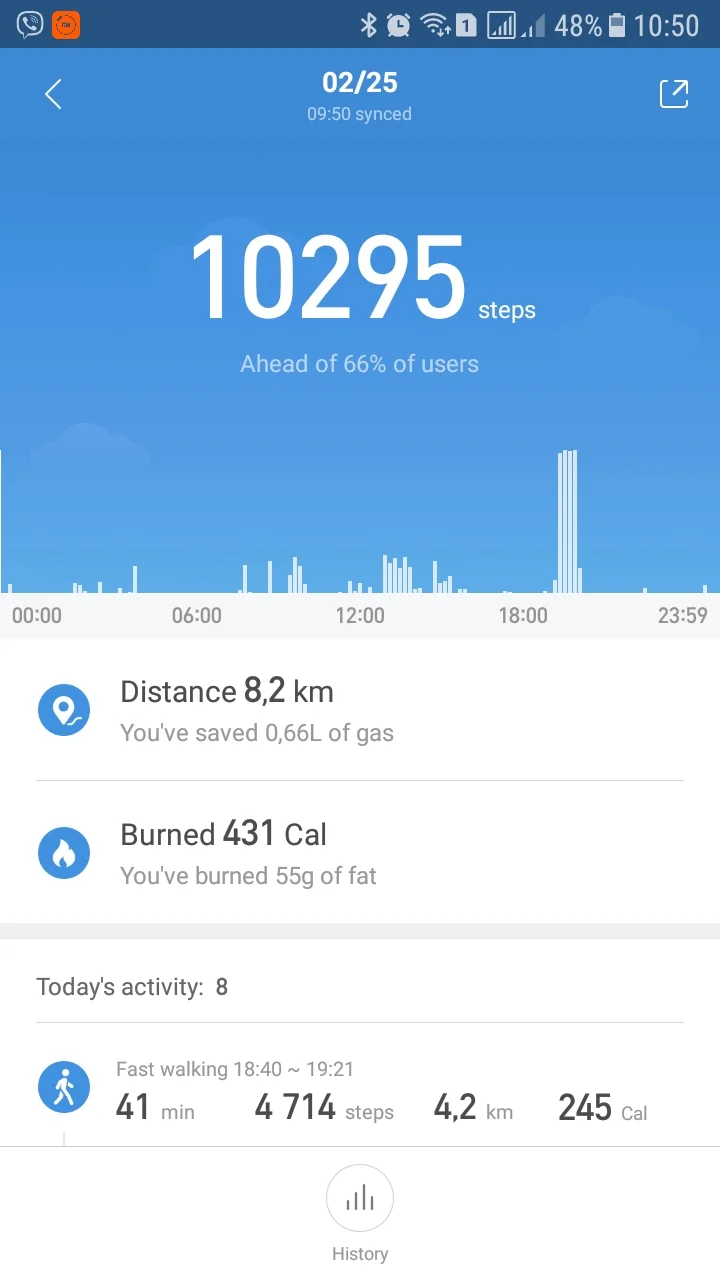Image resolution: width=720 pixels, height=1280 pixels.
Task: Select the Fast walking activity icon
Action: coord(64,1086)
